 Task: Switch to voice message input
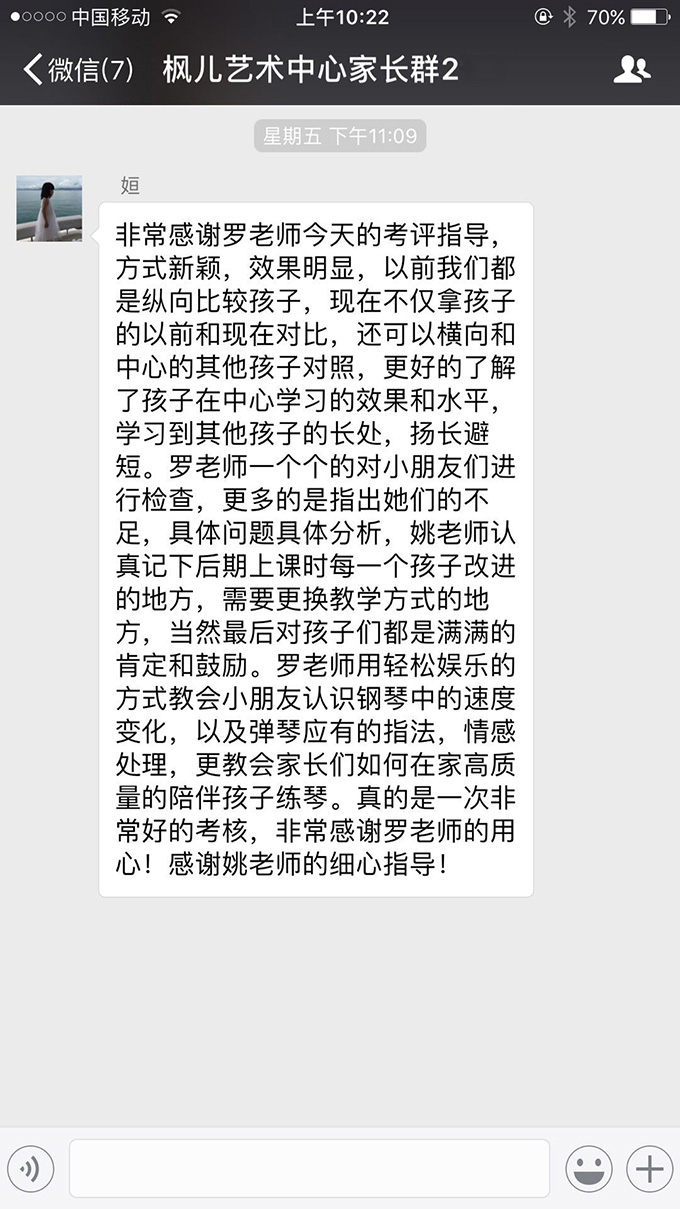[30, 1168]
